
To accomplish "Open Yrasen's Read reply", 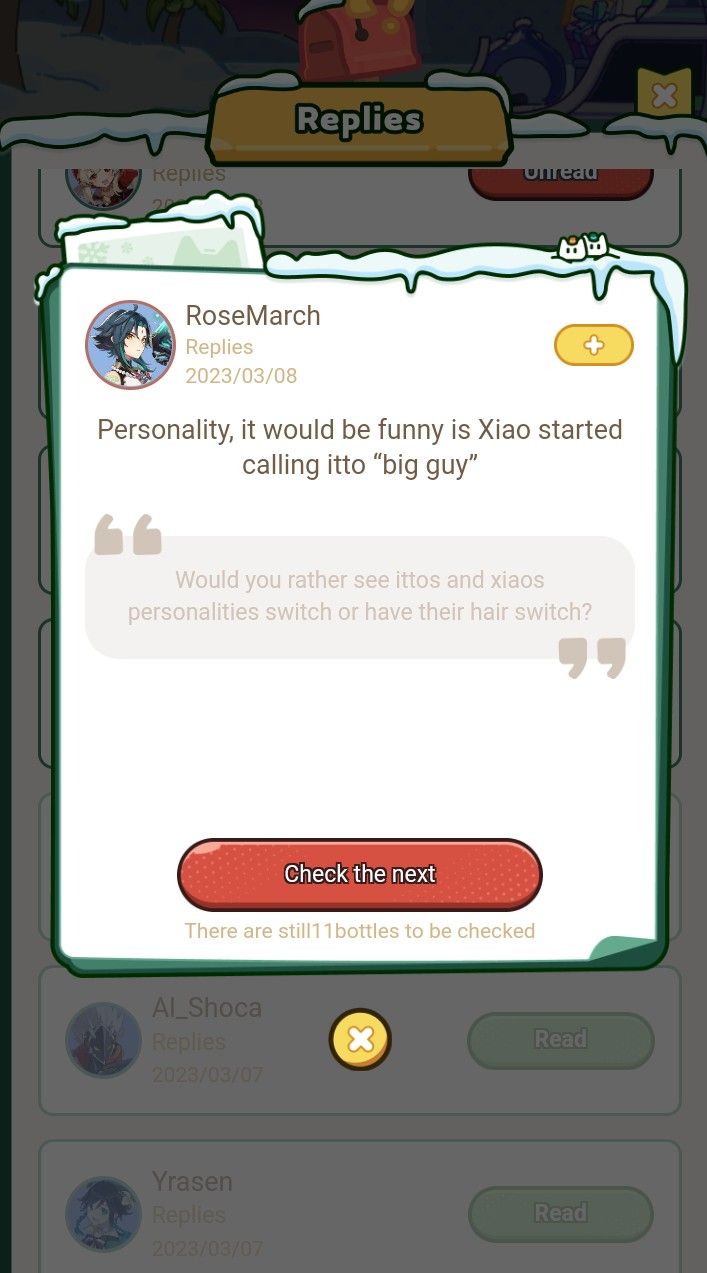I will point(560,1213).
